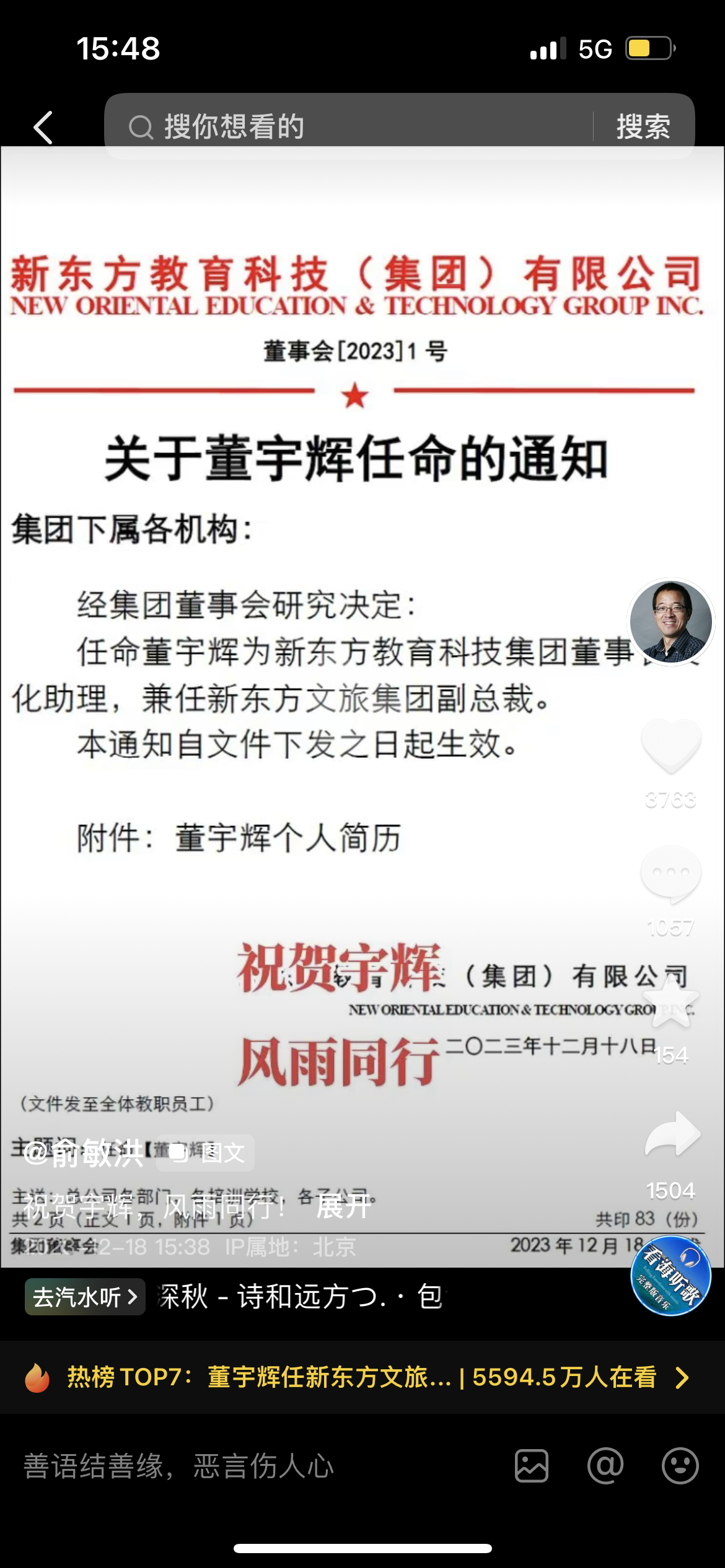Viewport: 725px width, 1568px height.
Task: Expand the caption with 展开
Action: (x=343, y=1206)
